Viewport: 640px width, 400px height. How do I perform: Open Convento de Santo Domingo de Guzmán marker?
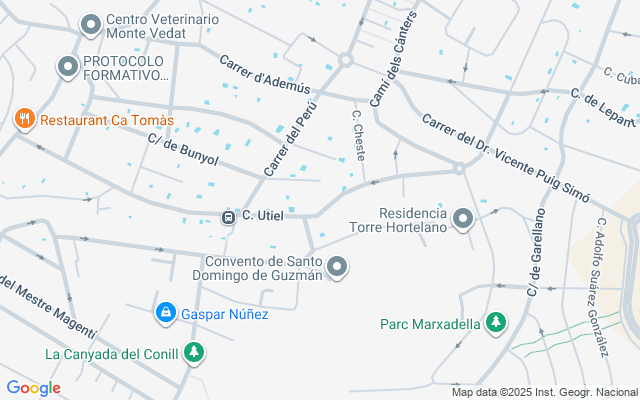(338, 266)
